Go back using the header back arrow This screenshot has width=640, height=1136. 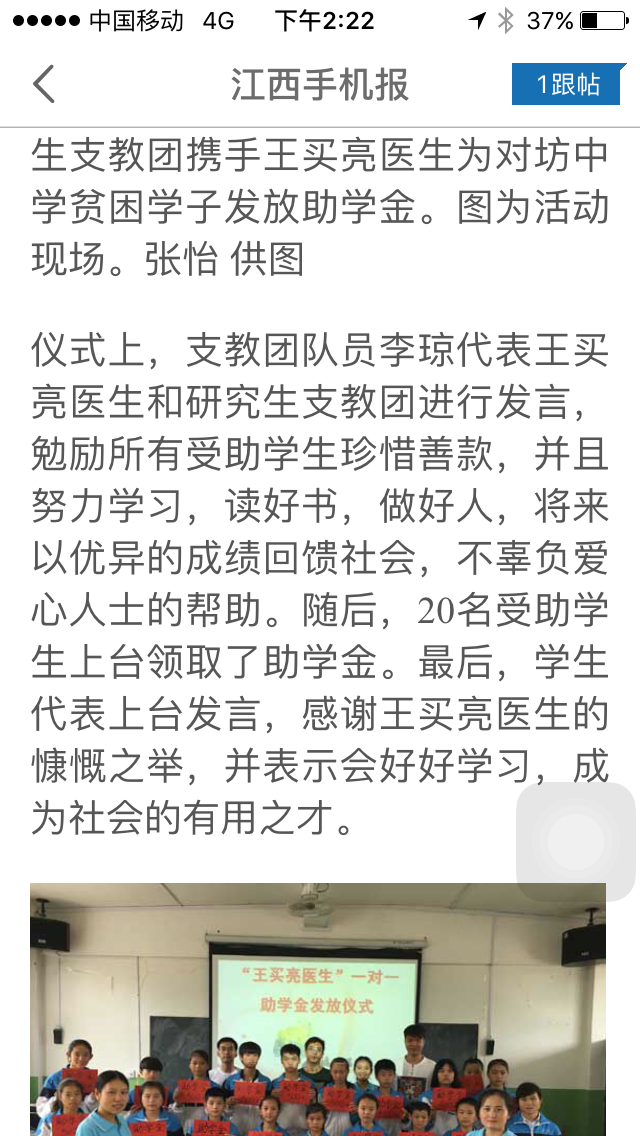44,85
